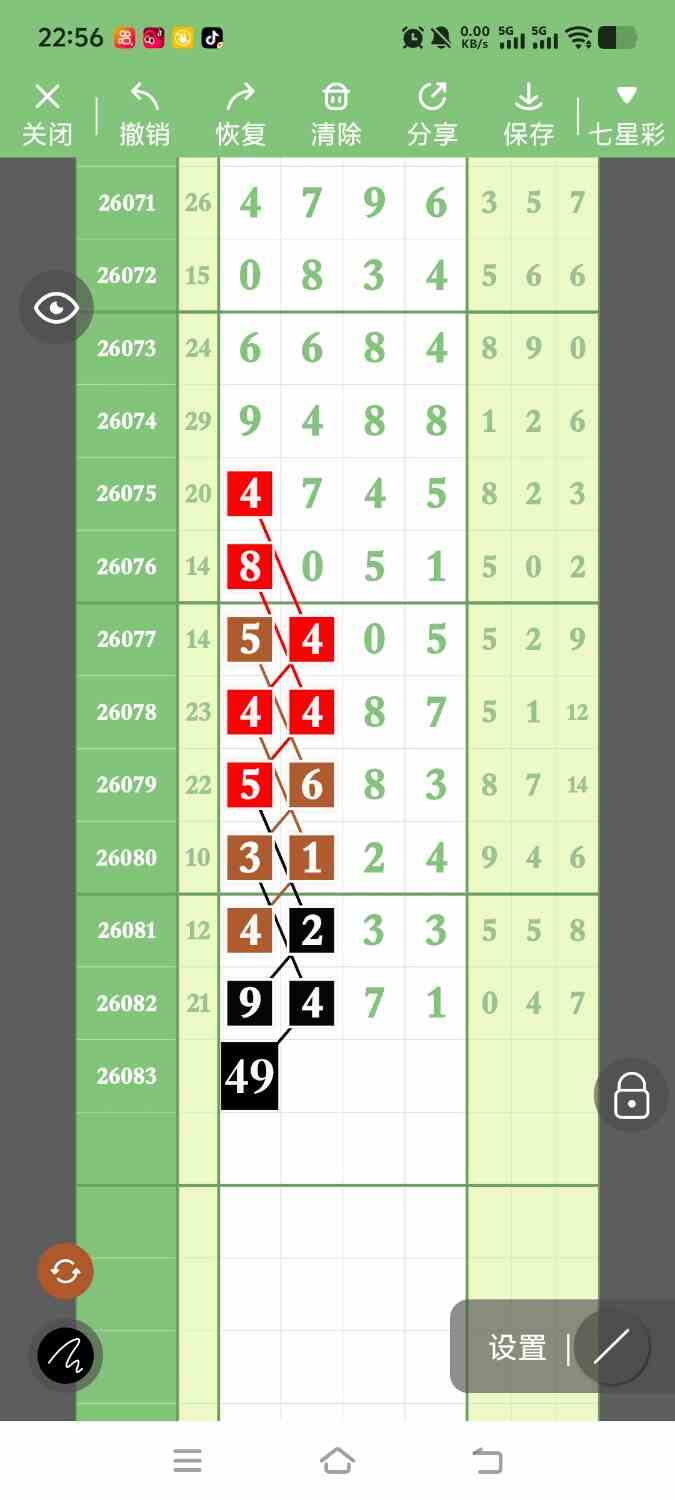Redo the mark using 恢复
675x1500 pixels.
240,115
